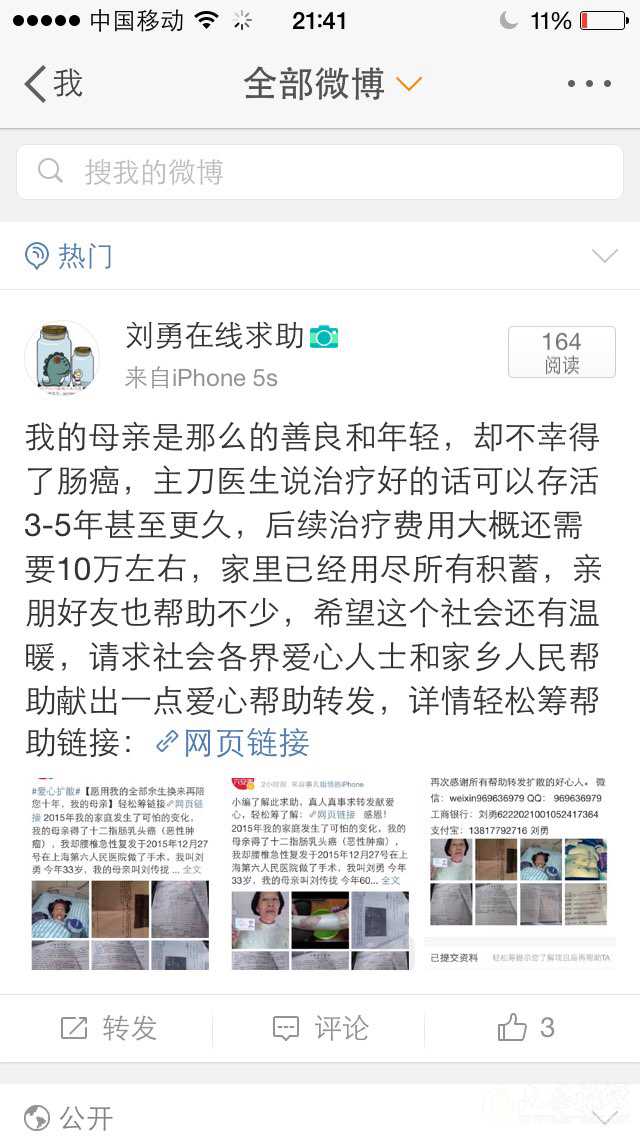Expand the 热门 section chevron

[604, 256]
